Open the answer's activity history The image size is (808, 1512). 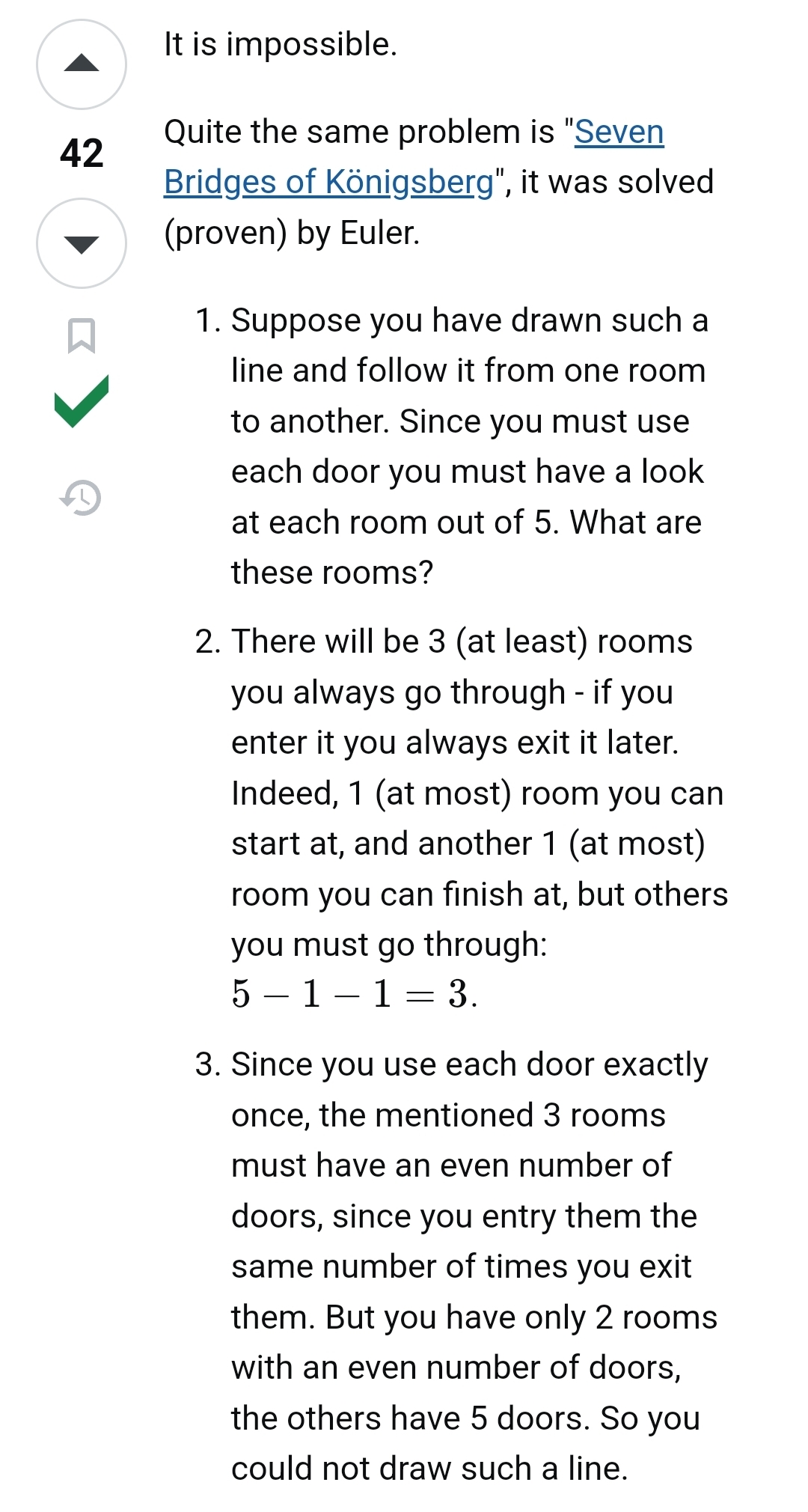click(81, 498)
